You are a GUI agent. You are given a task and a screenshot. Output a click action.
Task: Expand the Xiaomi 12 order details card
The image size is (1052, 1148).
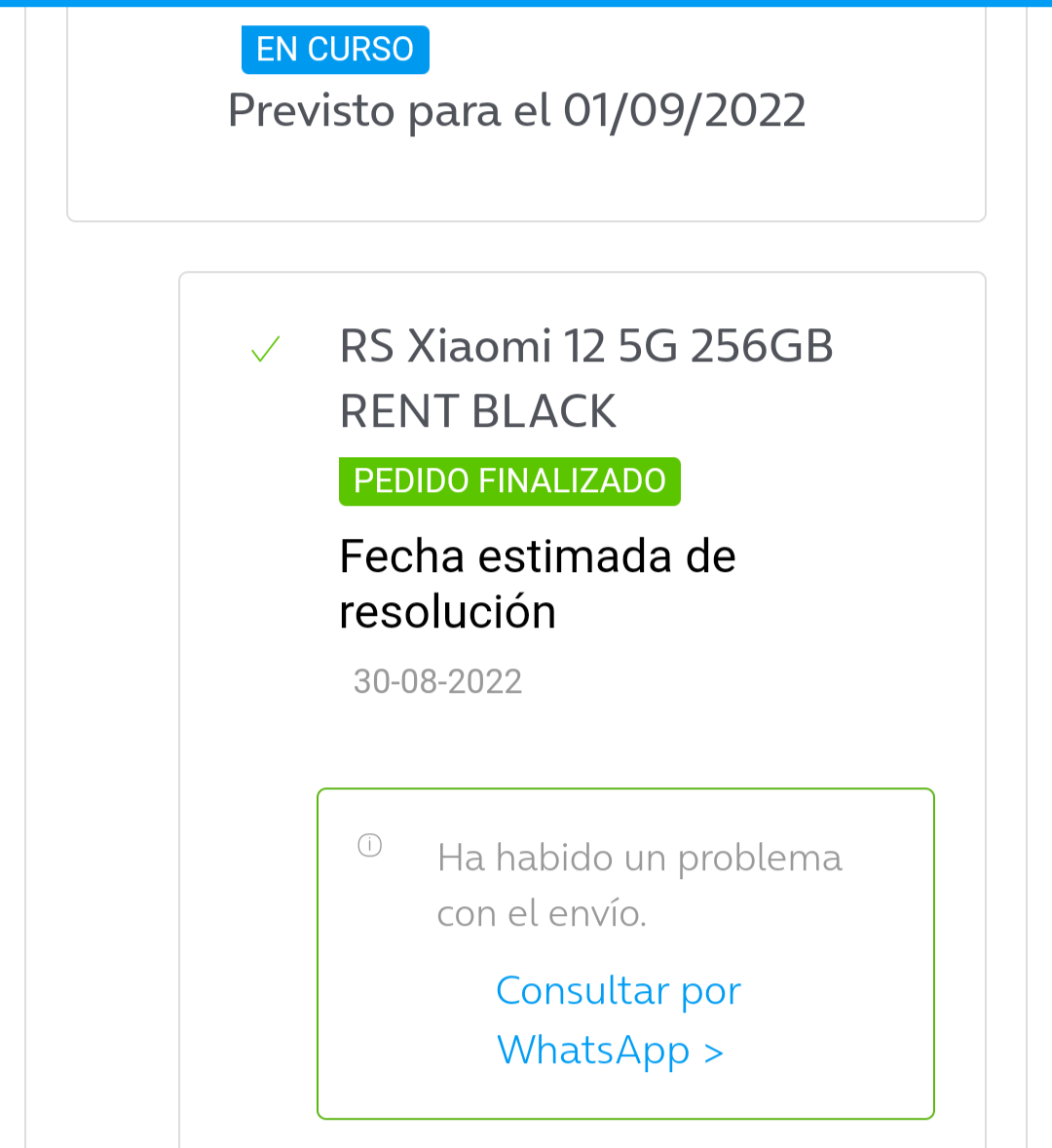coord(582,585)
